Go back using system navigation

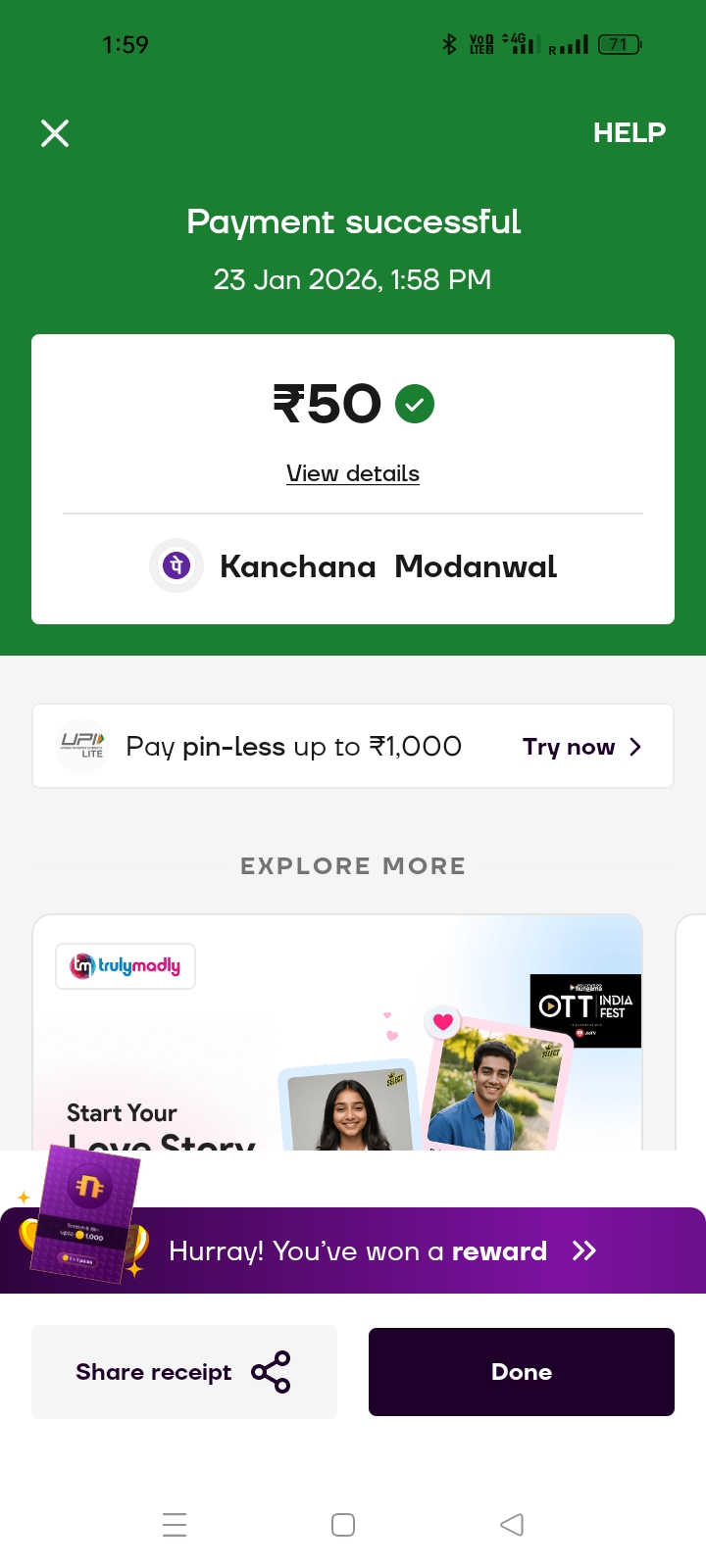[x=511, y=1525]
